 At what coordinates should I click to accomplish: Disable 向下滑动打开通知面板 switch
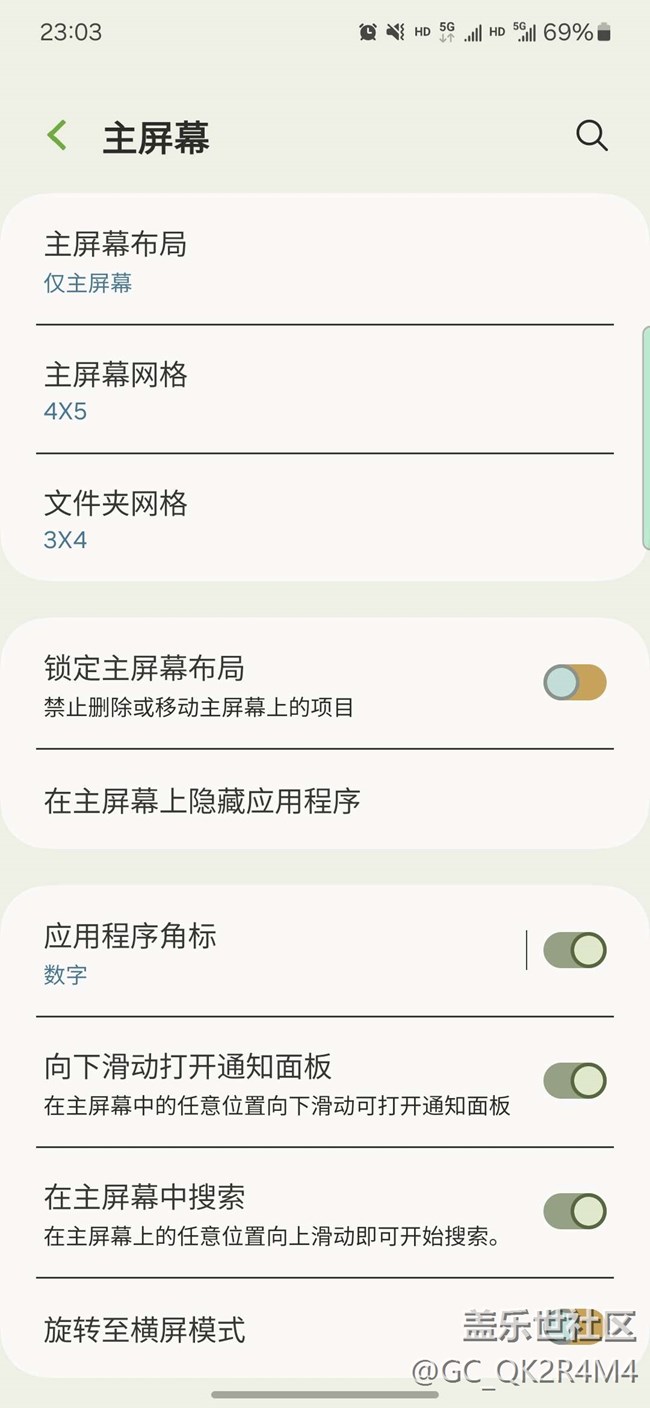click(x=575, y=1081)
